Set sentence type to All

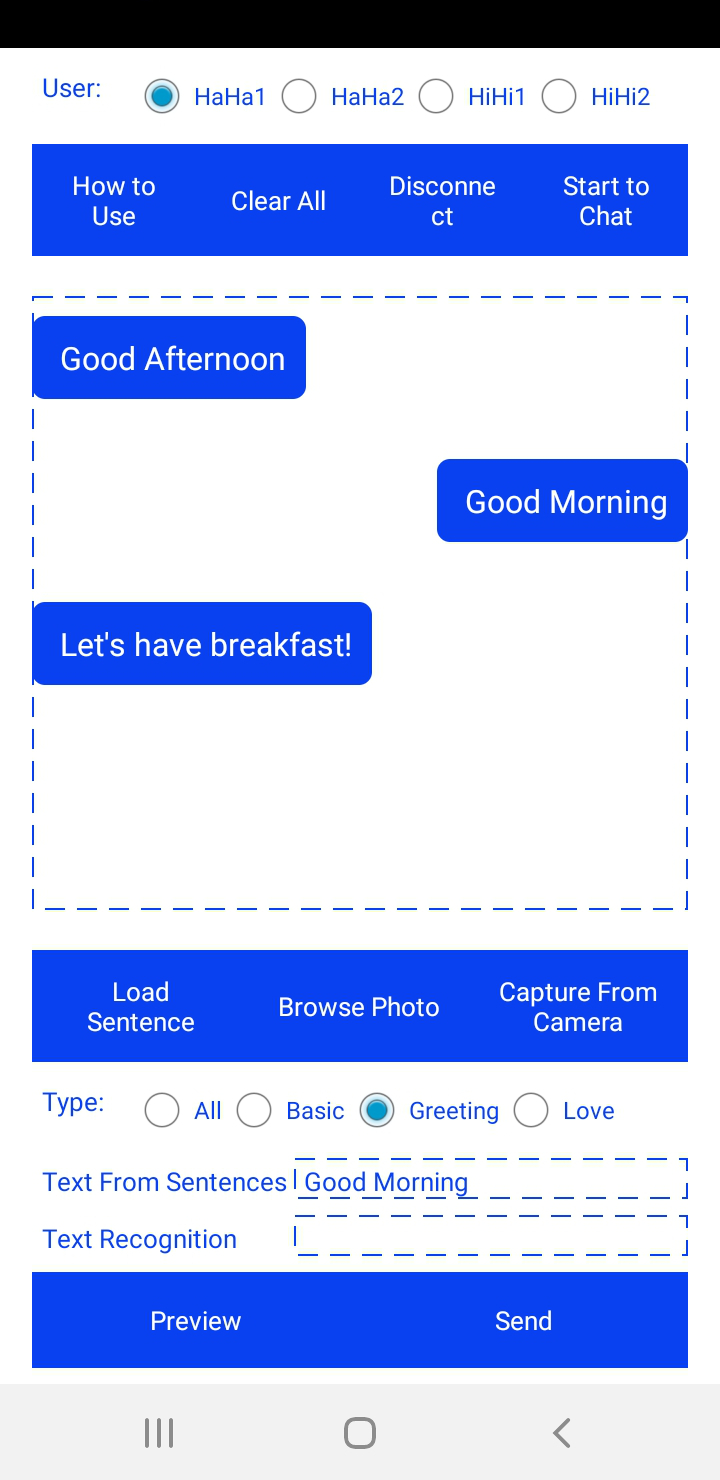coord(183,1111)
